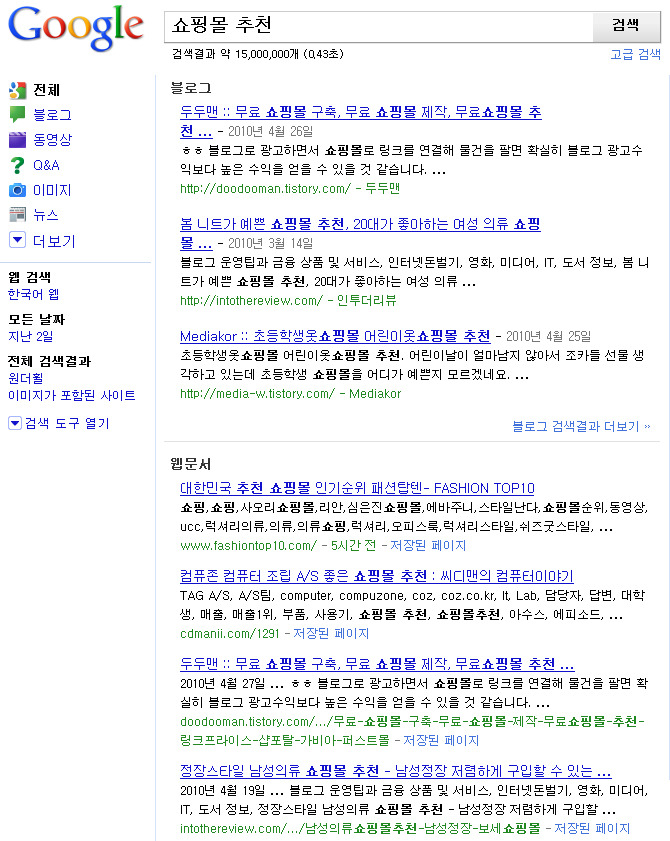
Task: Expand 검색 도구 열기
Action: [x=66, y=423]
